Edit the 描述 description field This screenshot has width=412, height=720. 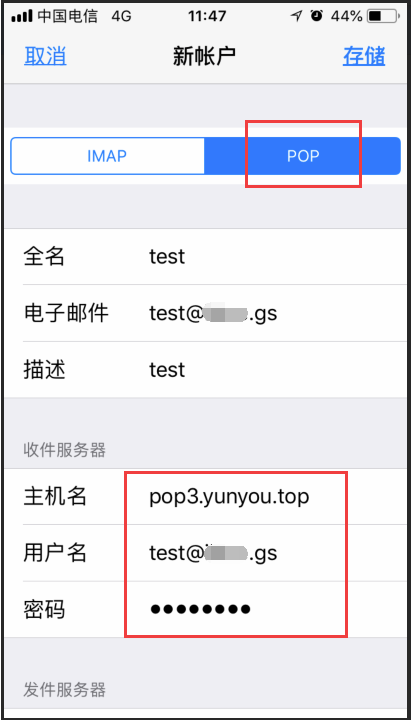205,370
